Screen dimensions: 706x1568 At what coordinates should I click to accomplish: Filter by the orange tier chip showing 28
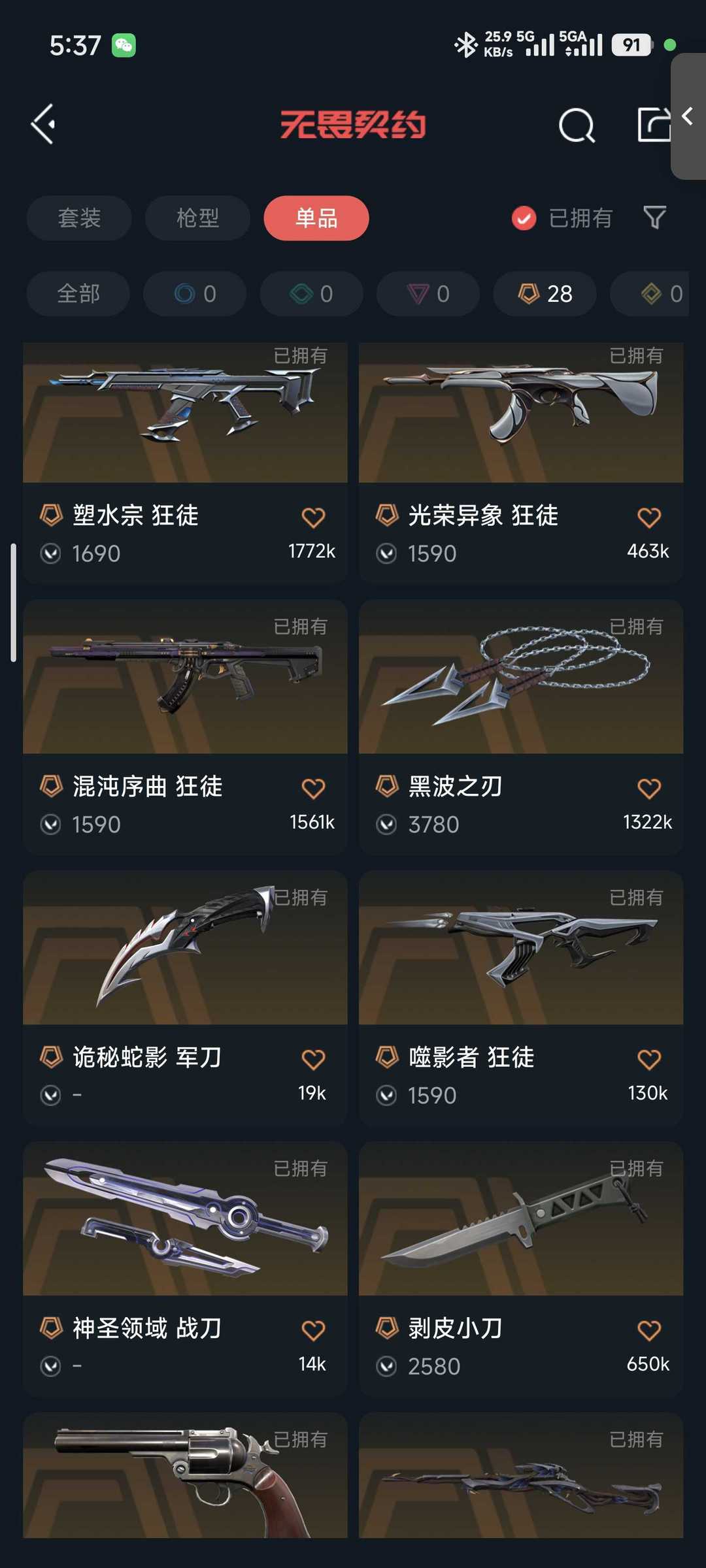pos(545,294)
